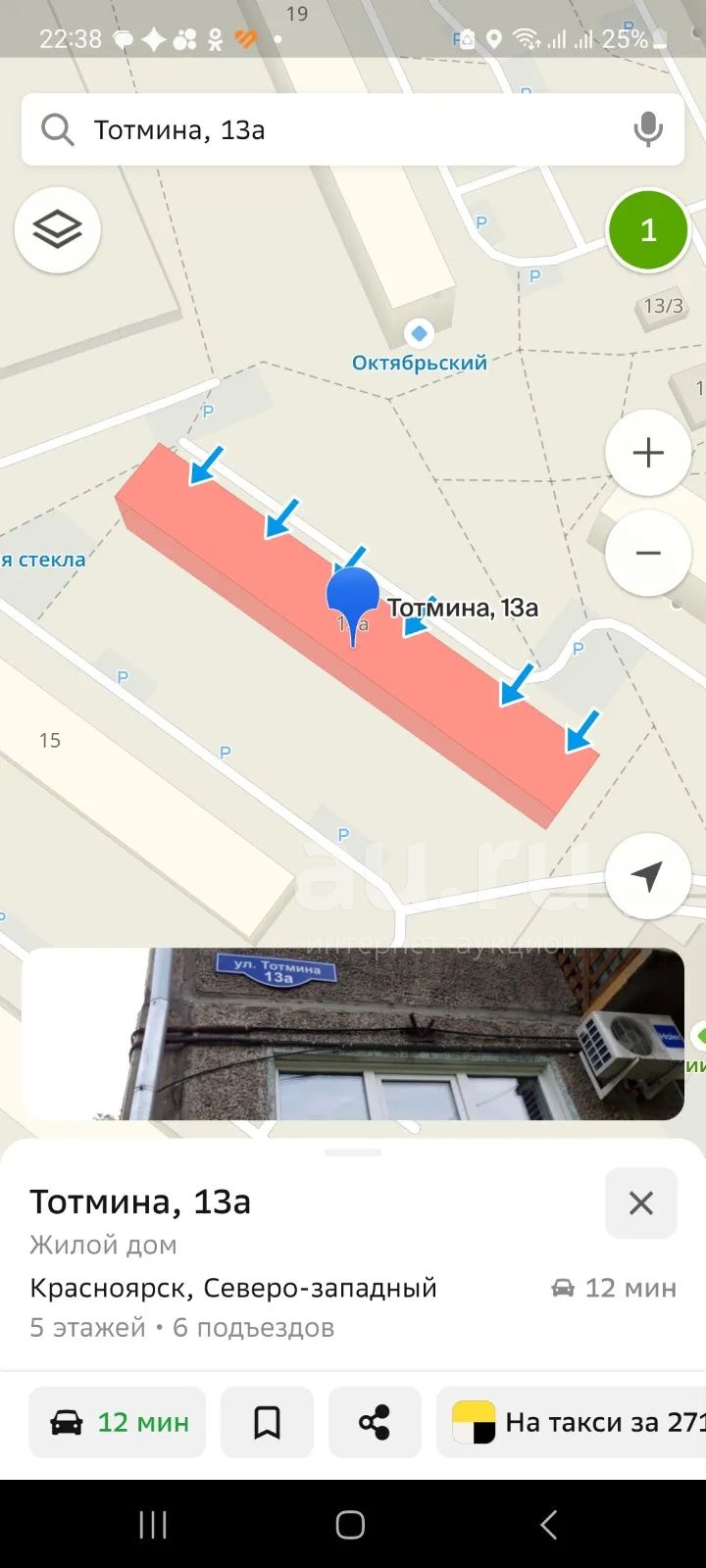Go back using system navigation
Image resolution: width=706 pixels, height=1568 pixels.
coord(549,1524)
